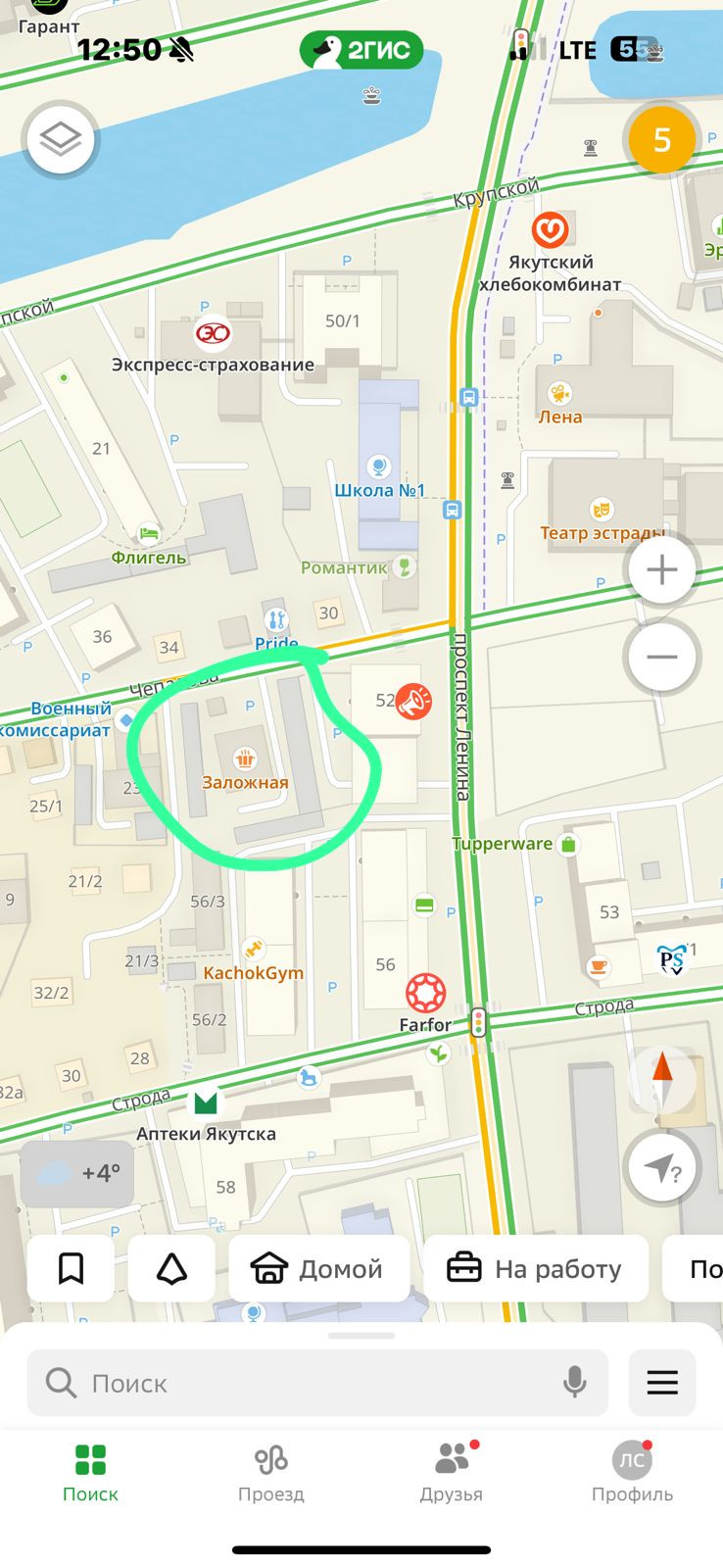
Task: Zoom in on the map
Action: pyautogui.click(x=661, y=569)
